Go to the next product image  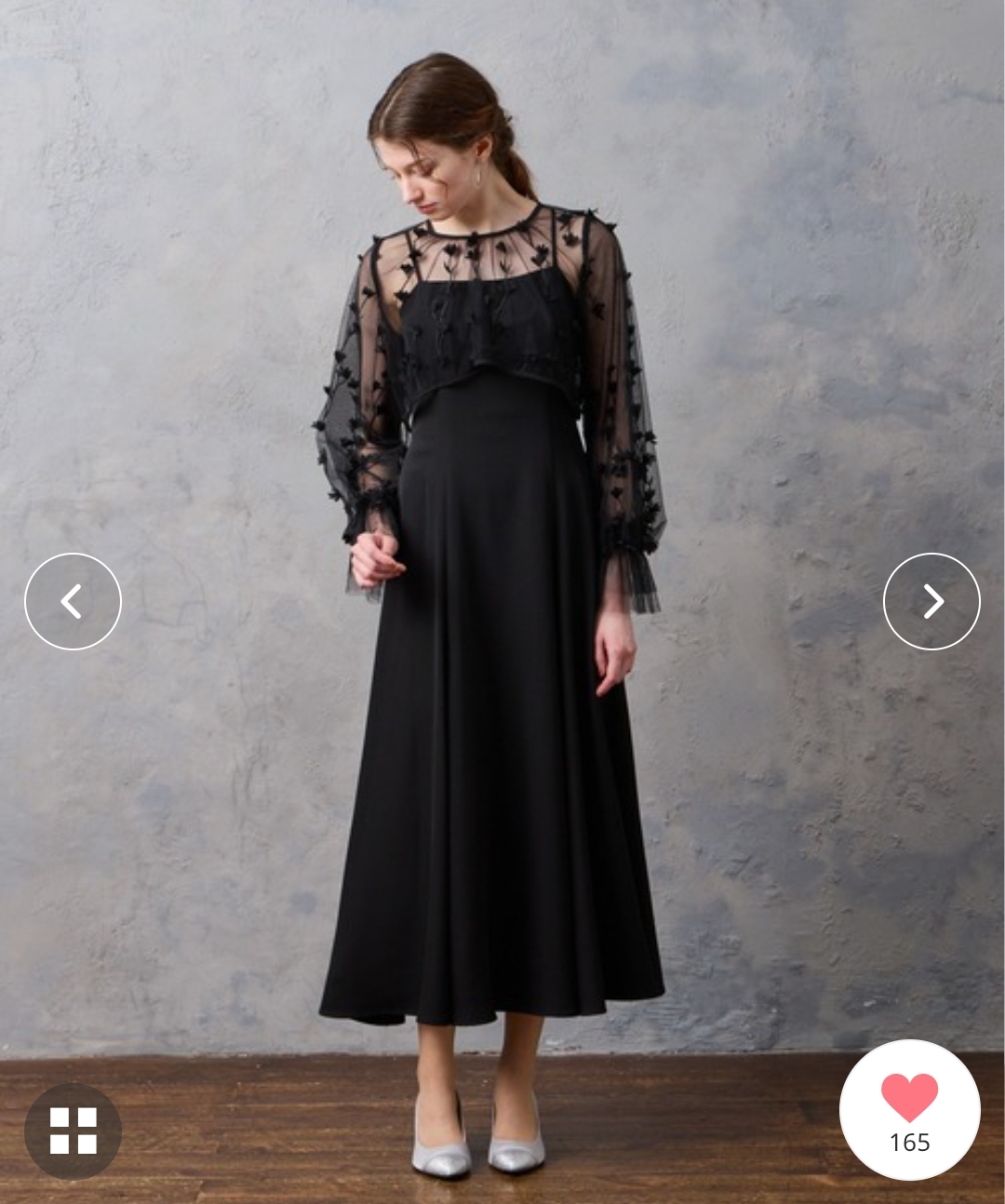click(931, 601)
